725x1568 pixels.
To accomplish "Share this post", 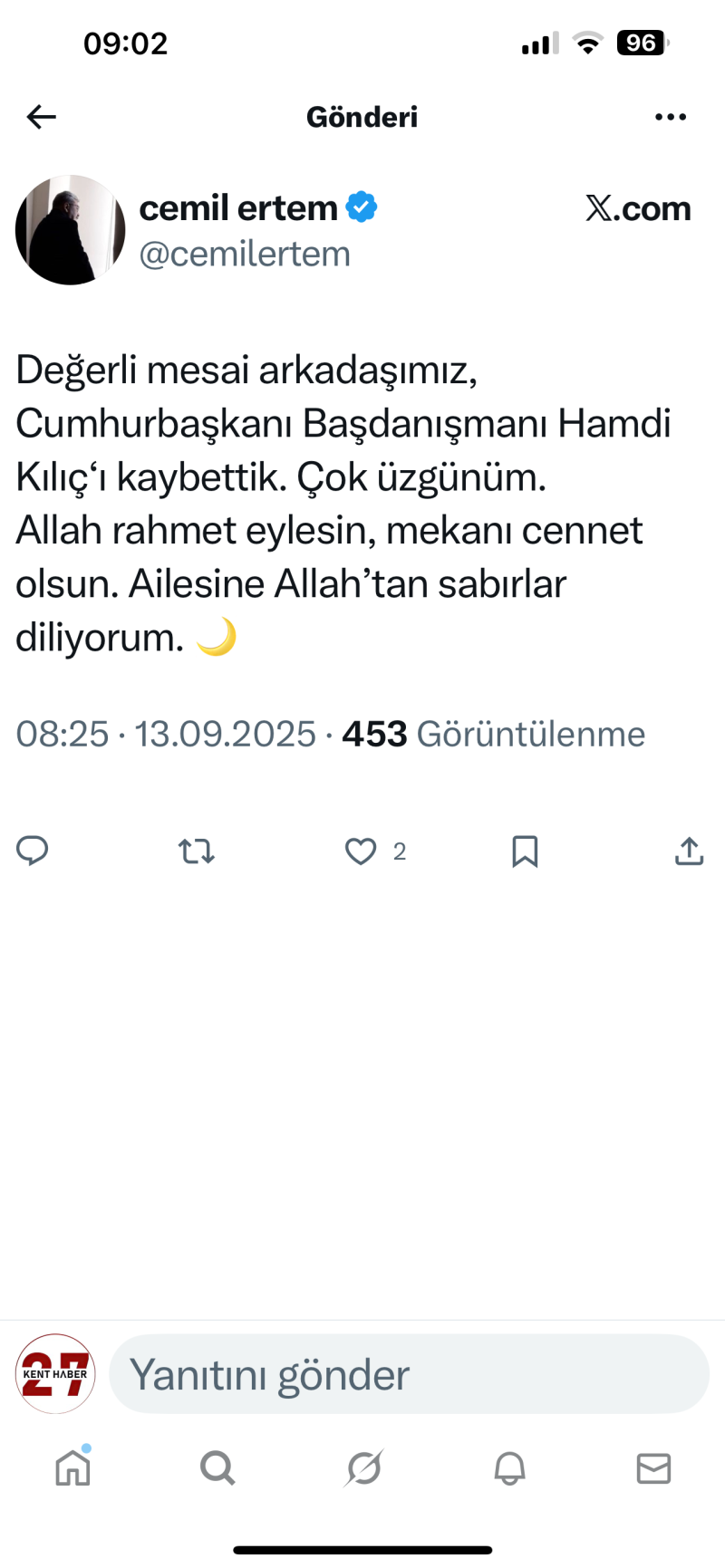I will coord(689,851).
